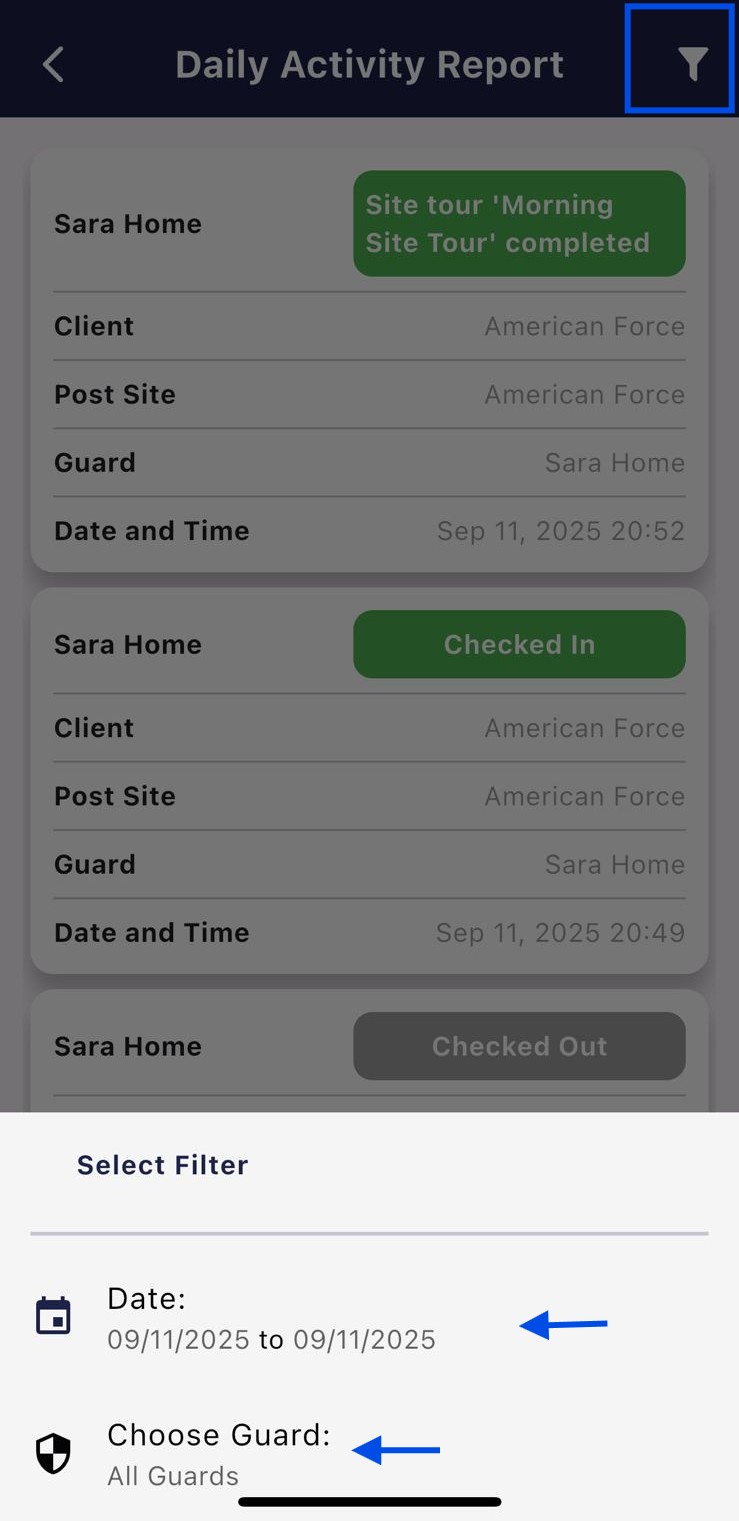Viewport: 739px width, 1521px height.
Task: Tap the filter funnel icon
Action: [x=692, y=64]
